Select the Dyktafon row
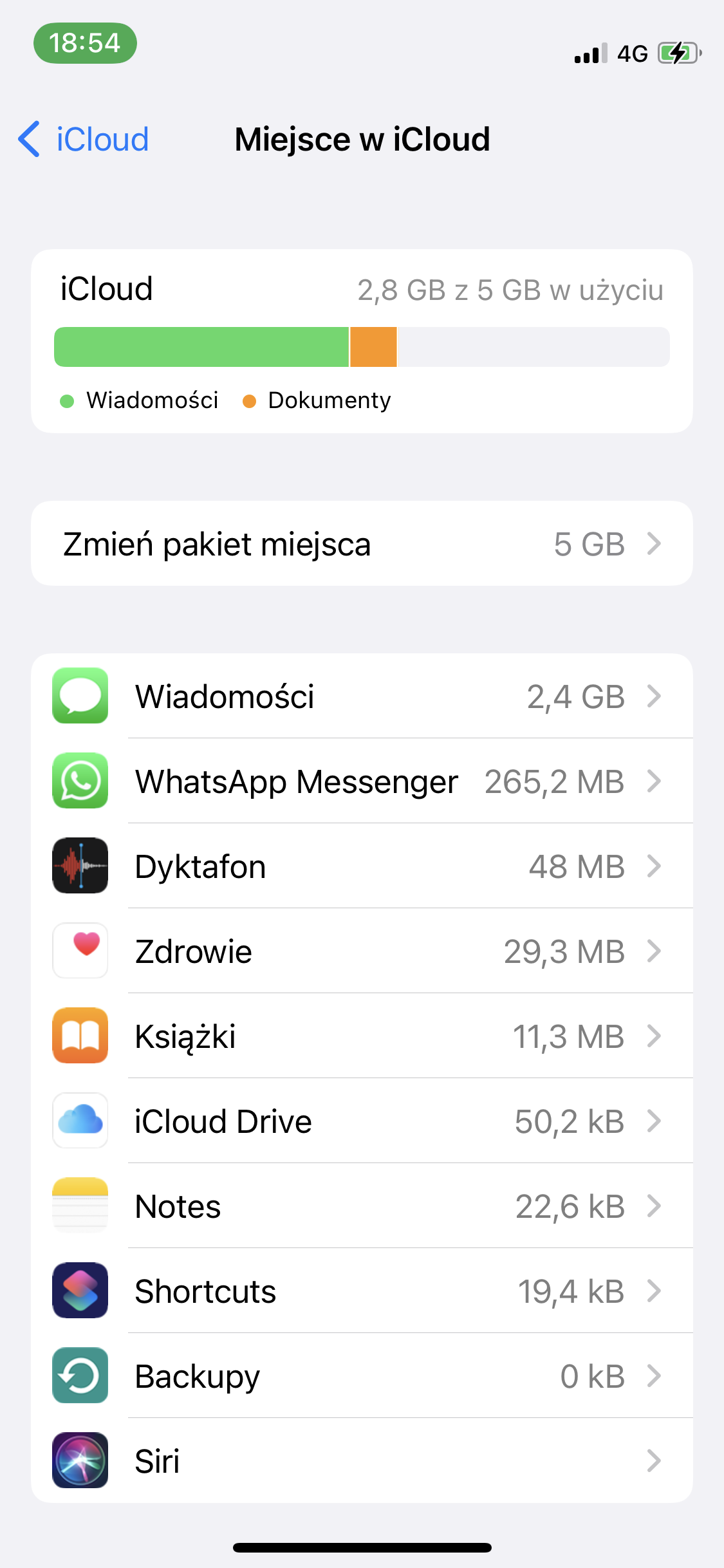 (362, 866)
